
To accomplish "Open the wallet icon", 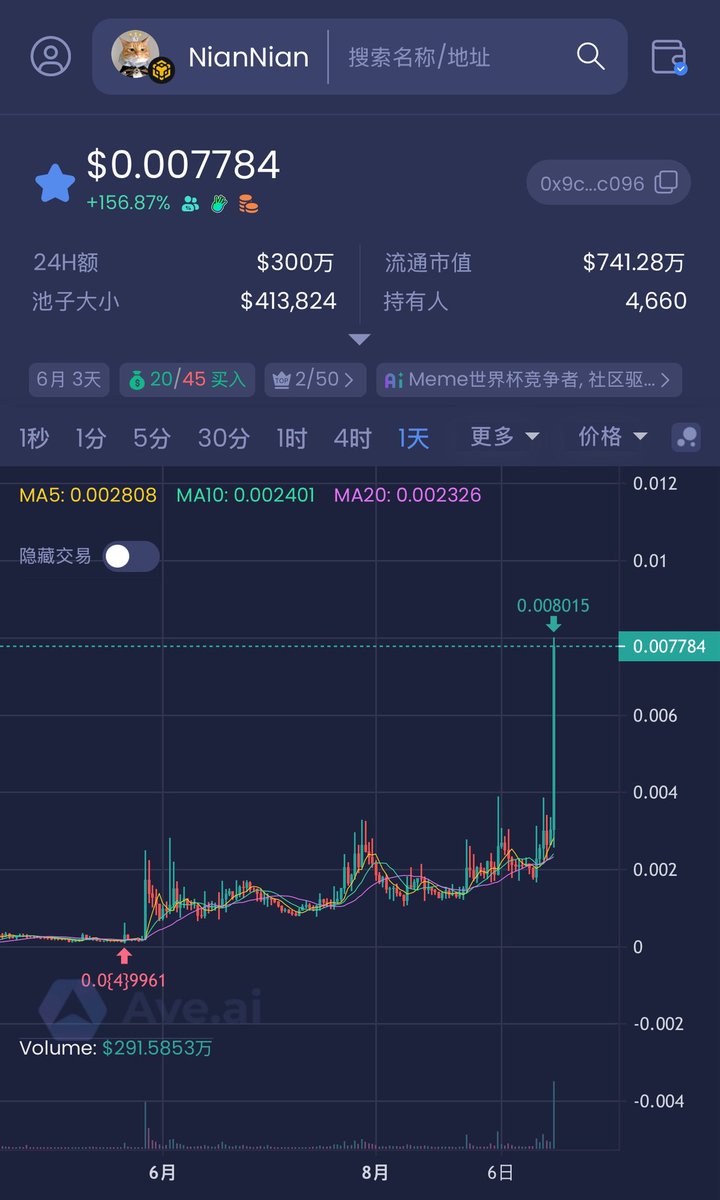I will (x=668, y=57).
